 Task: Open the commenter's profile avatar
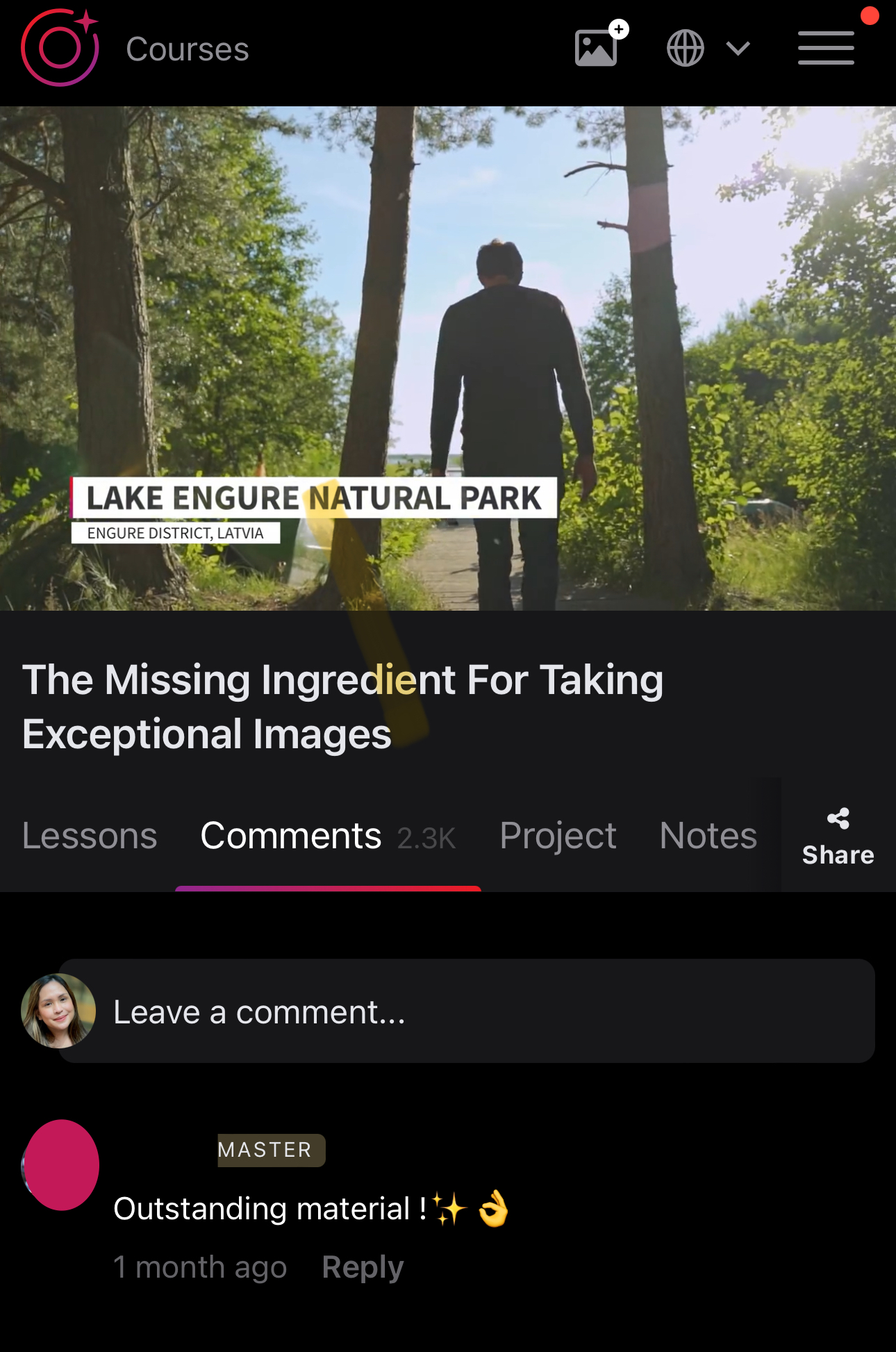(x=61, y=1165)
